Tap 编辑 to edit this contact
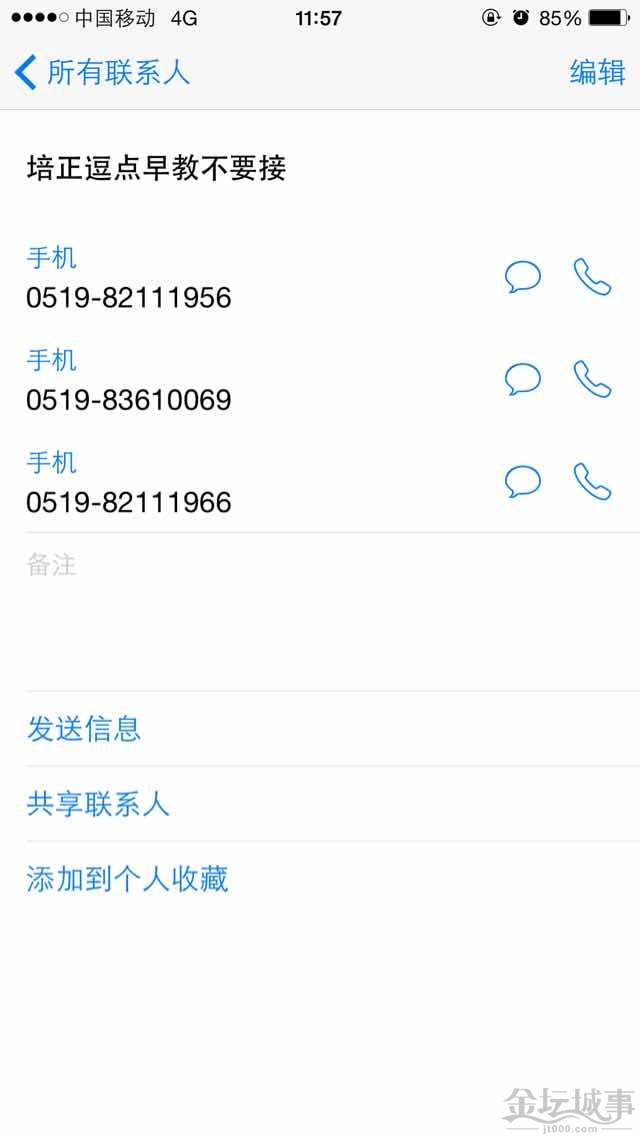Image resolution: width=640 pixels, height=1139 pixels. (x=597, y=73)
